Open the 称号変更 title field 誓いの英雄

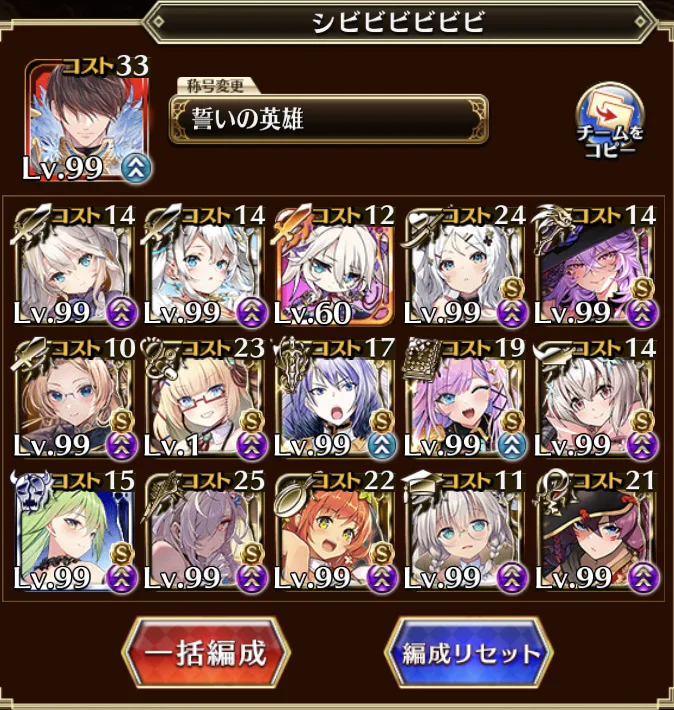click(x=328, y=119)
